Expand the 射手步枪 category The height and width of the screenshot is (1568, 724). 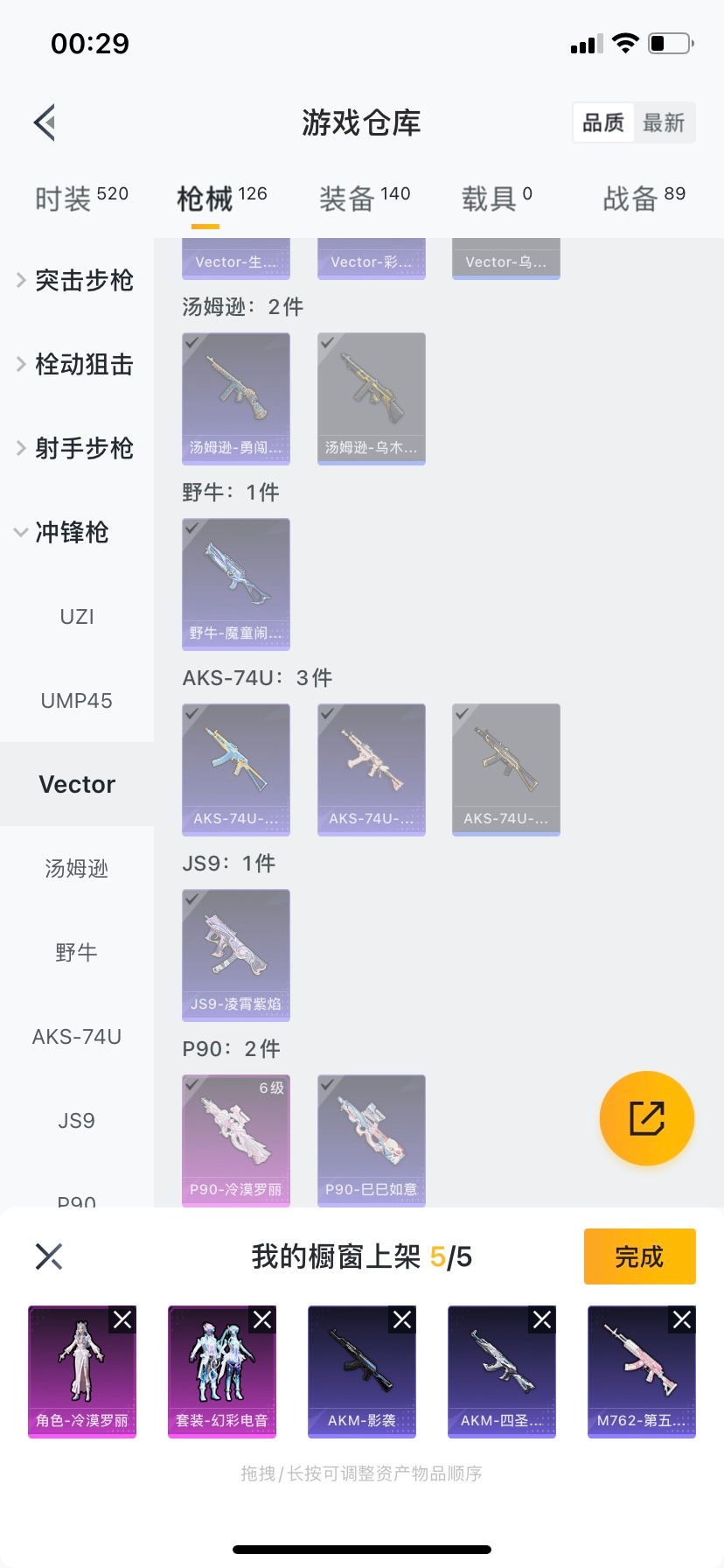pos(77,448)
